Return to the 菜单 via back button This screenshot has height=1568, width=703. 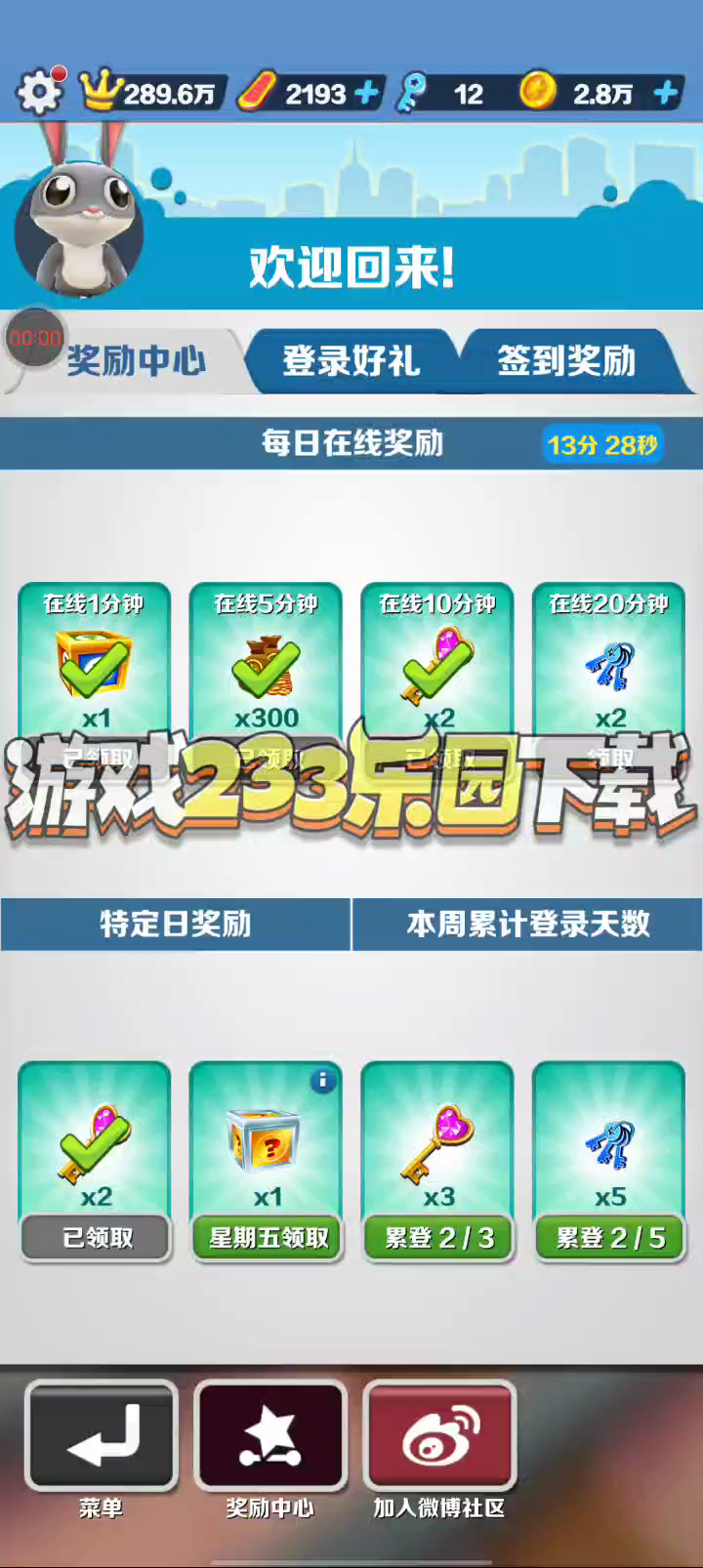coord(102,1435)
